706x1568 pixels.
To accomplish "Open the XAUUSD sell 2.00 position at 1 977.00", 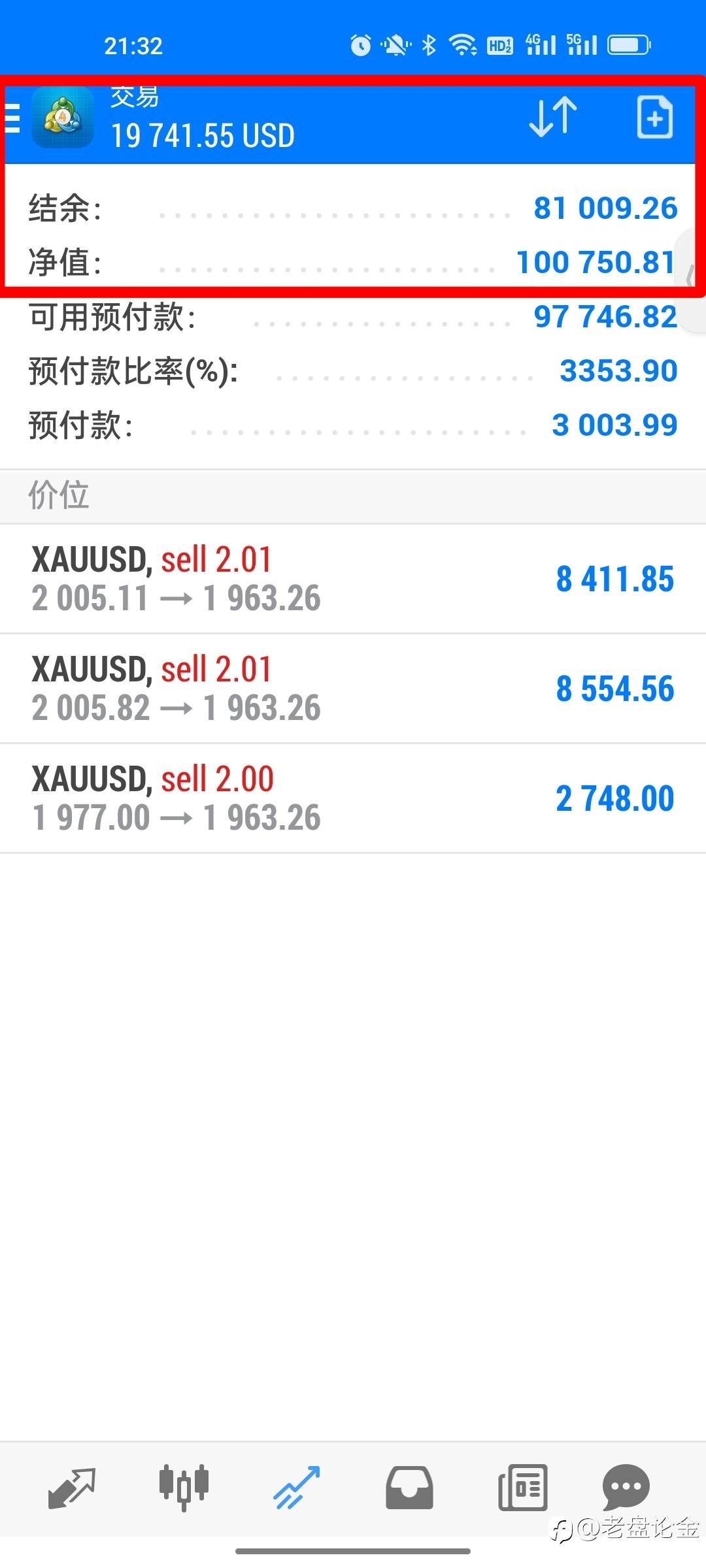I will [353, 798].
